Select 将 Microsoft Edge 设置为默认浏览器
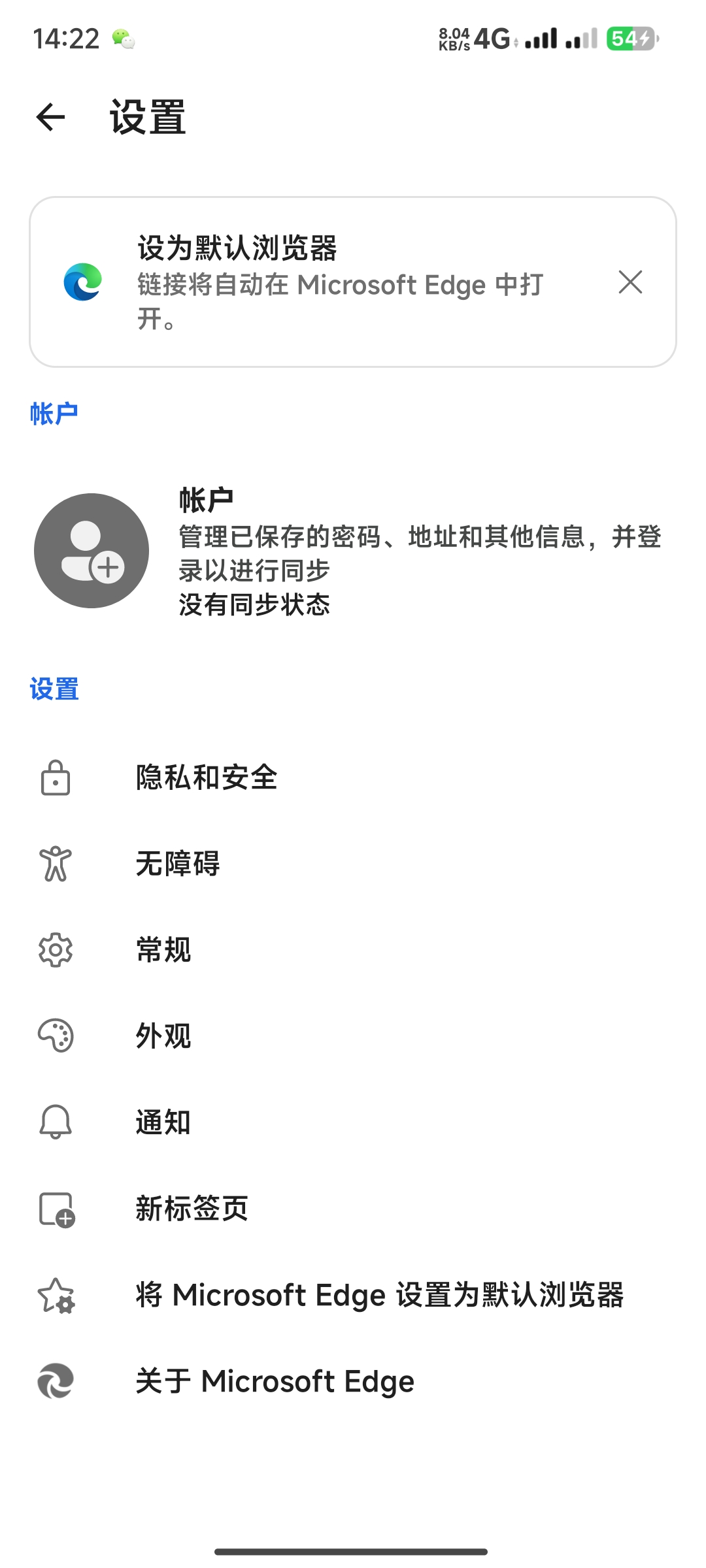706x1568 pixels. (379, 1295)
